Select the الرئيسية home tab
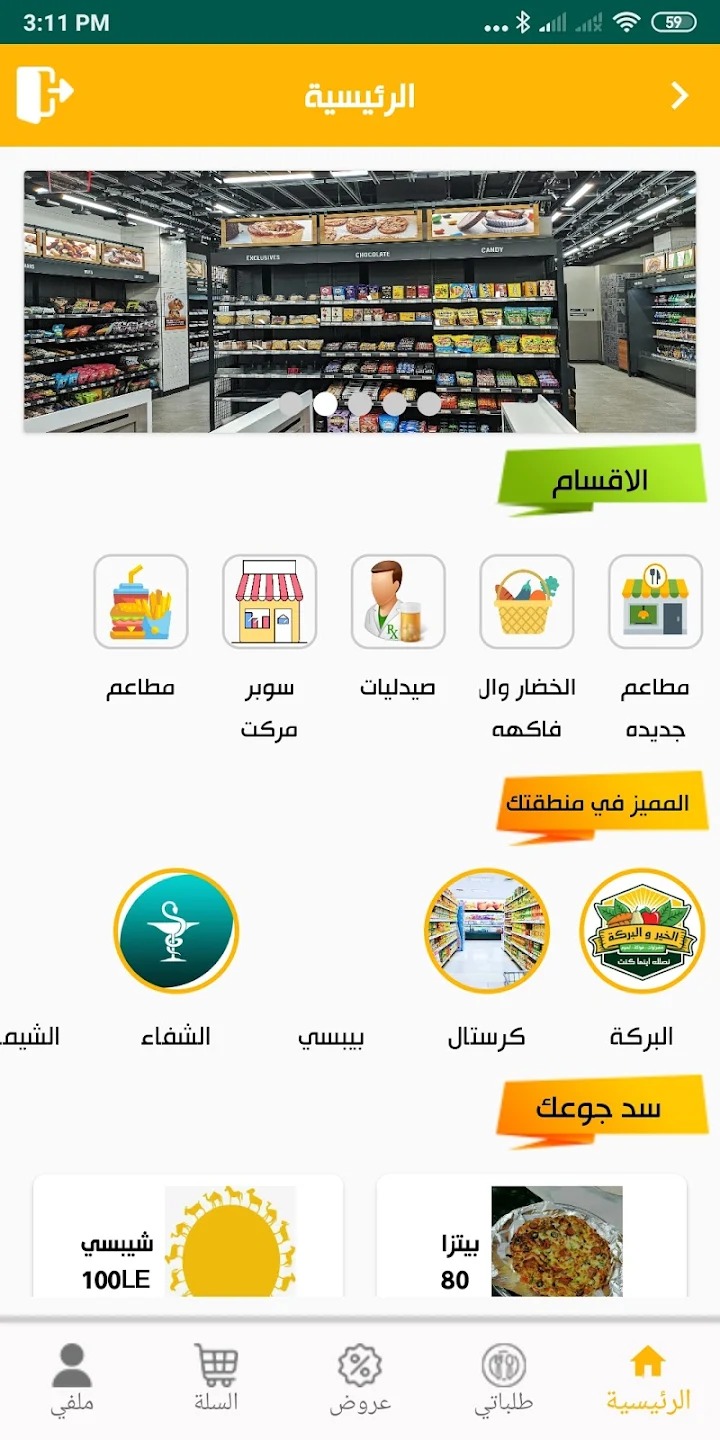 click(648, 1380)
